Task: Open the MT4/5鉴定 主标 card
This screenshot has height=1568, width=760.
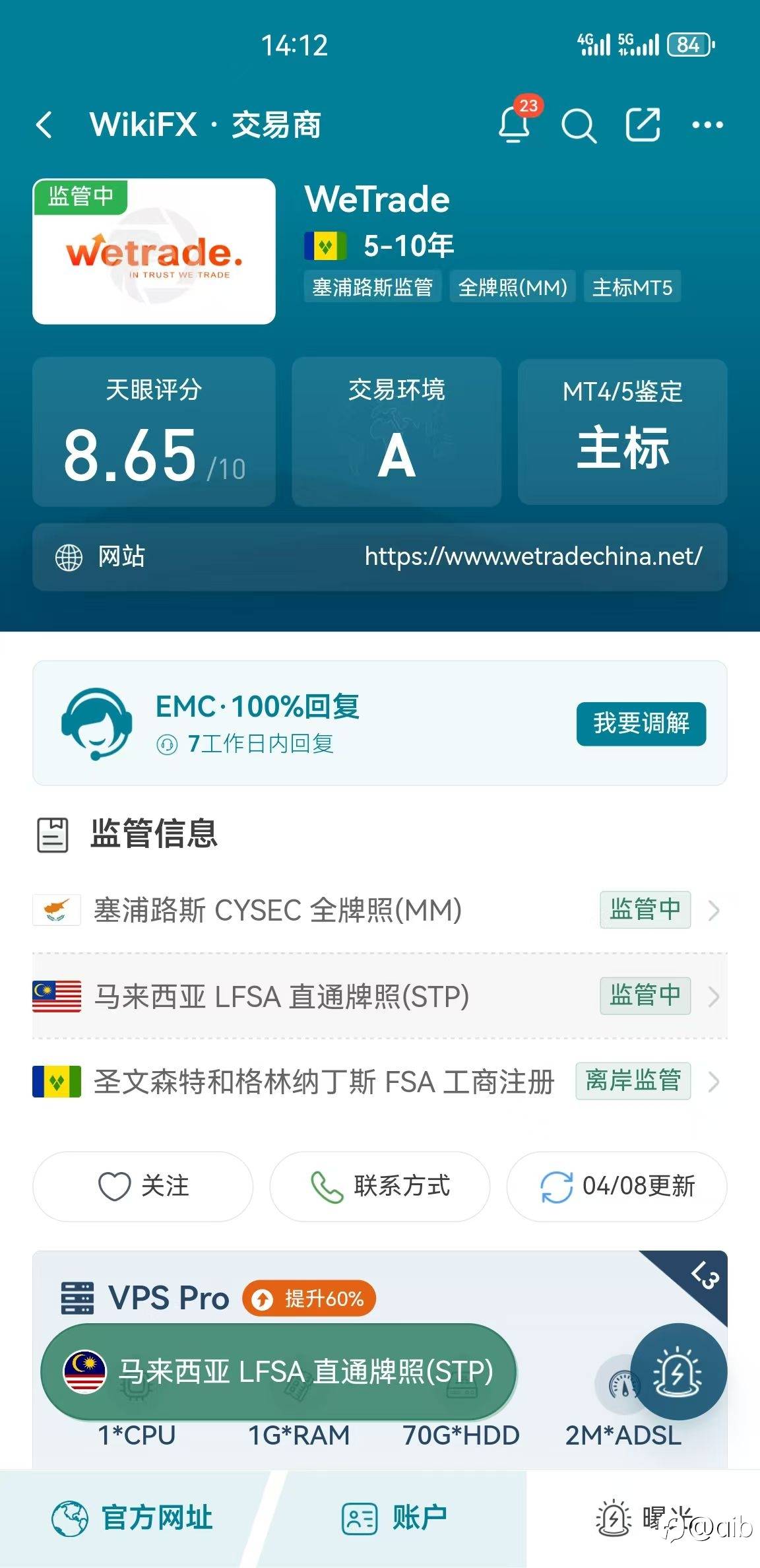Action: (622, 432)
